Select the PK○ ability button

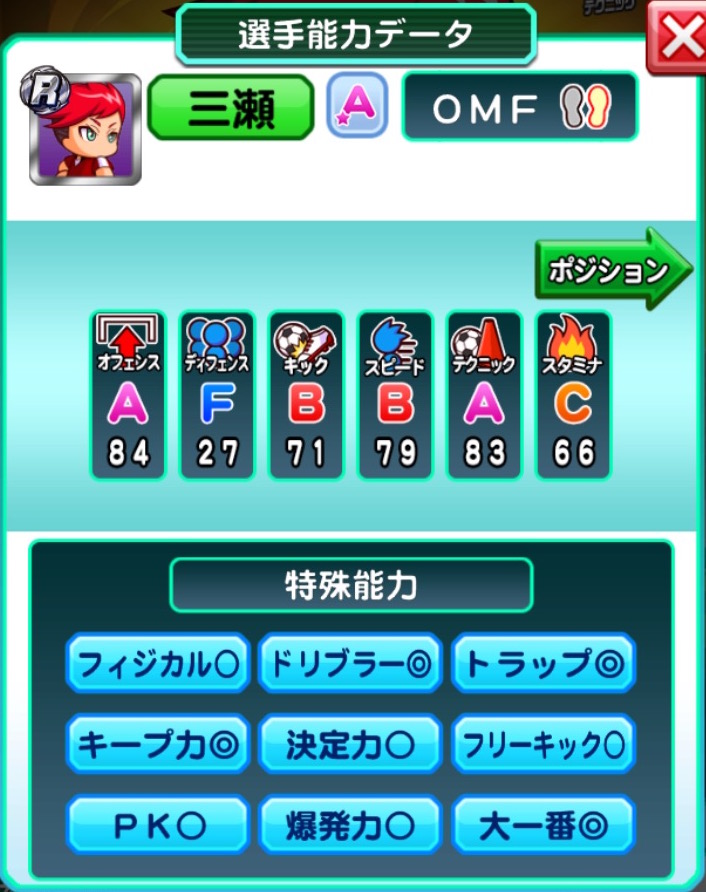(157, 825)
